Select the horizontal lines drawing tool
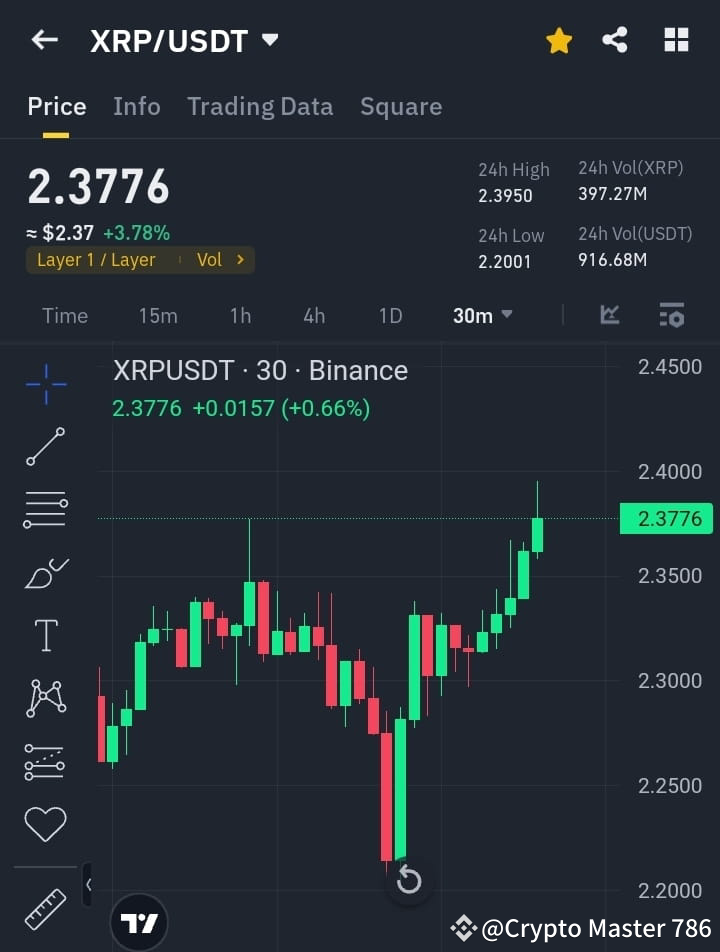 pos(44,510)
